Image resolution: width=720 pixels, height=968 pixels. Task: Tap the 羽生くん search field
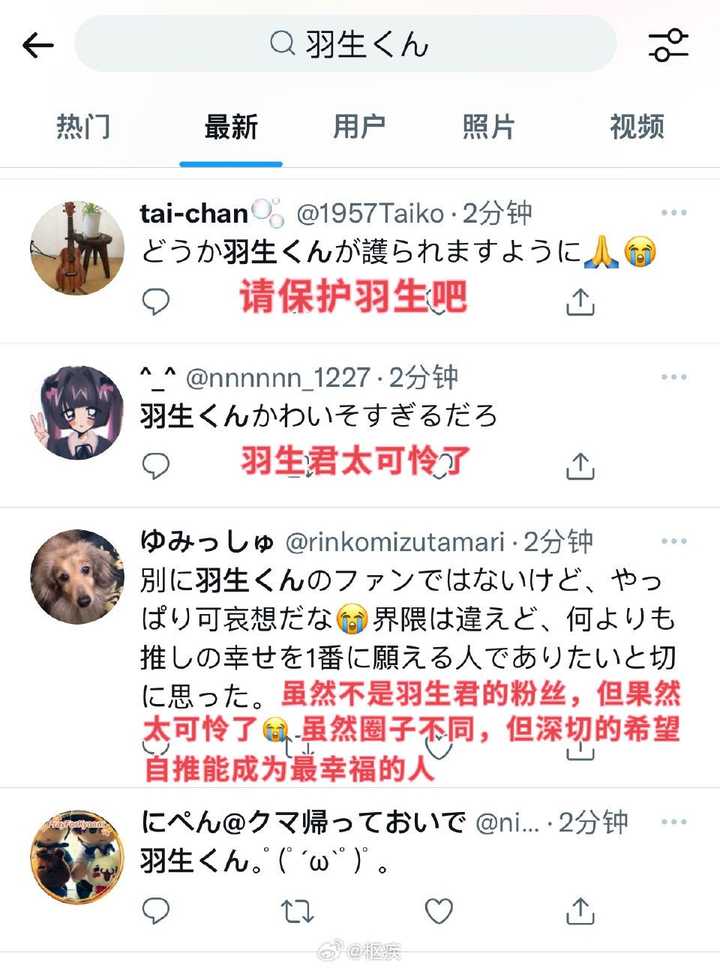(x=345, y=44)
